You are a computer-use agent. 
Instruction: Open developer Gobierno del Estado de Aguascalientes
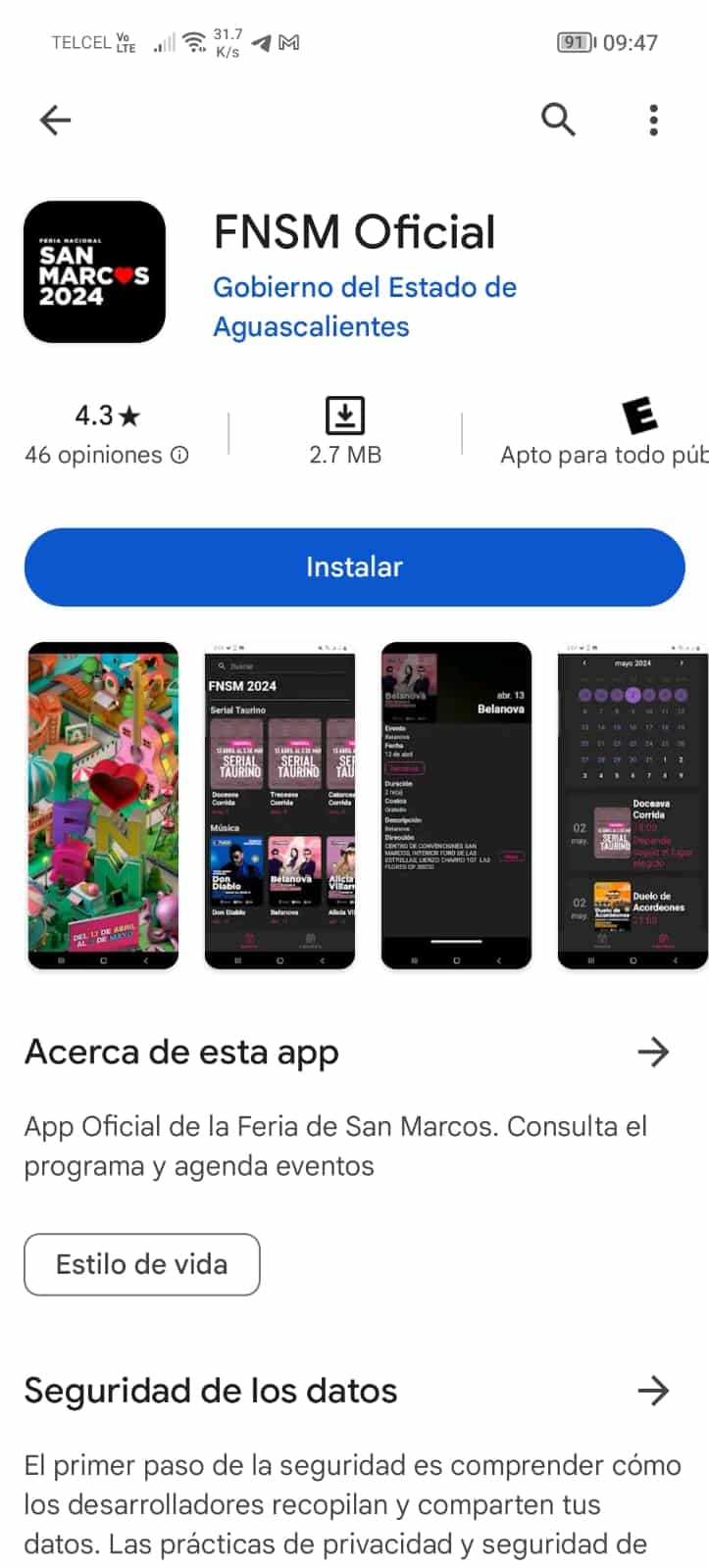click(x=365, y=307)
